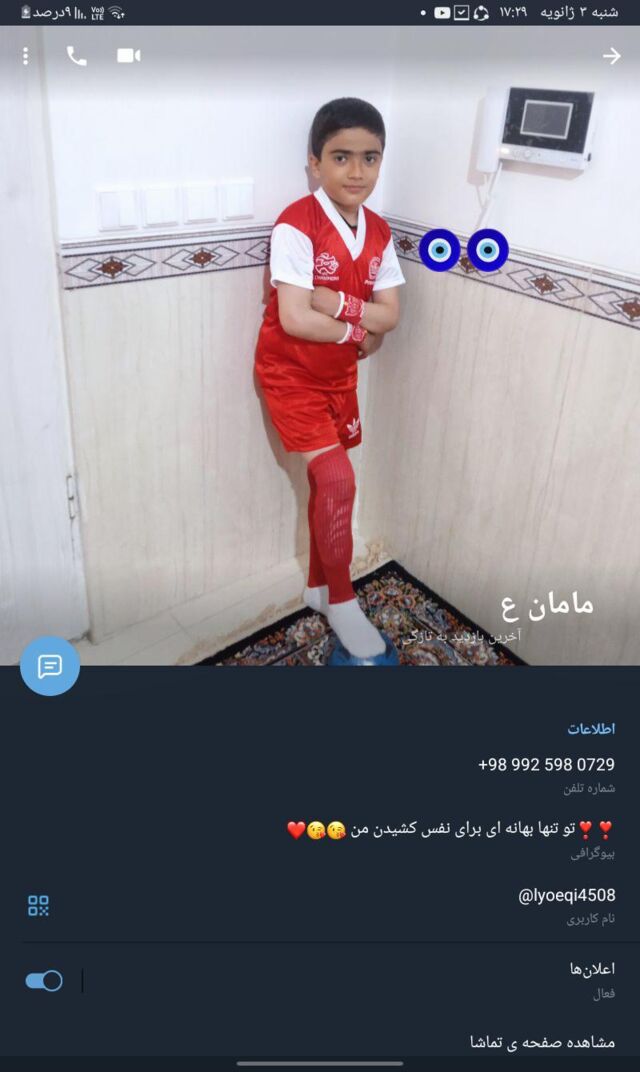Start a video call with this contact

[x=128, y=56]
